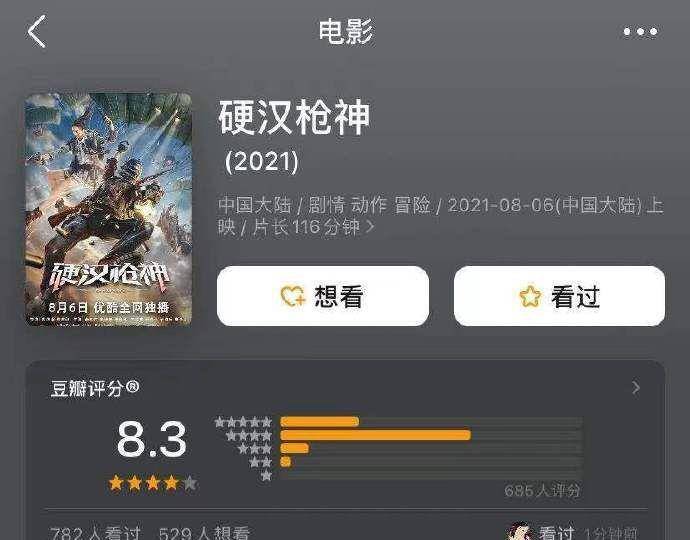This screenshot has height=540, width=690.
Task: Open the 硬汉枪神 movie poster
Action: coord(108,209)
